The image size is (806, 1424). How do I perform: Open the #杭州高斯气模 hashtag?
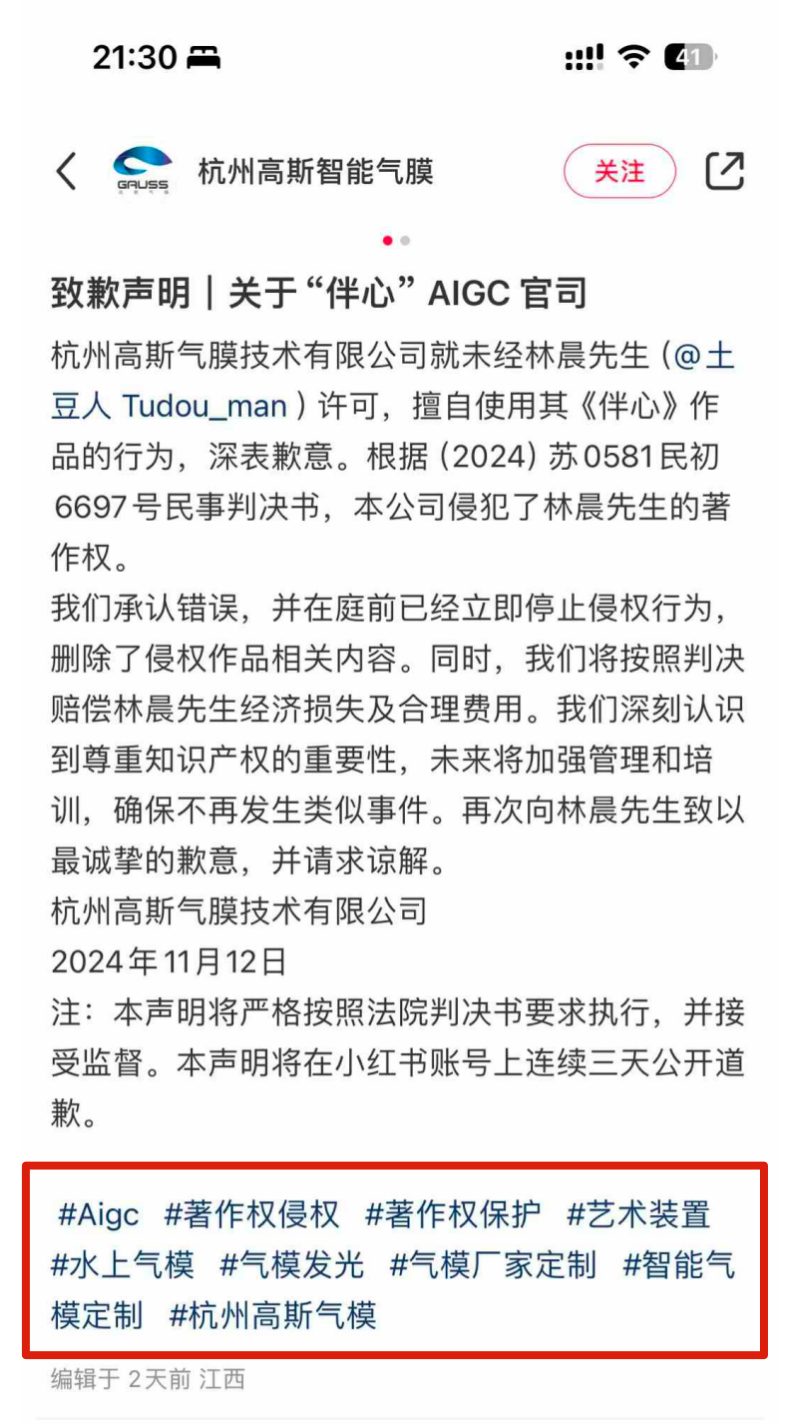[273, 1314]
